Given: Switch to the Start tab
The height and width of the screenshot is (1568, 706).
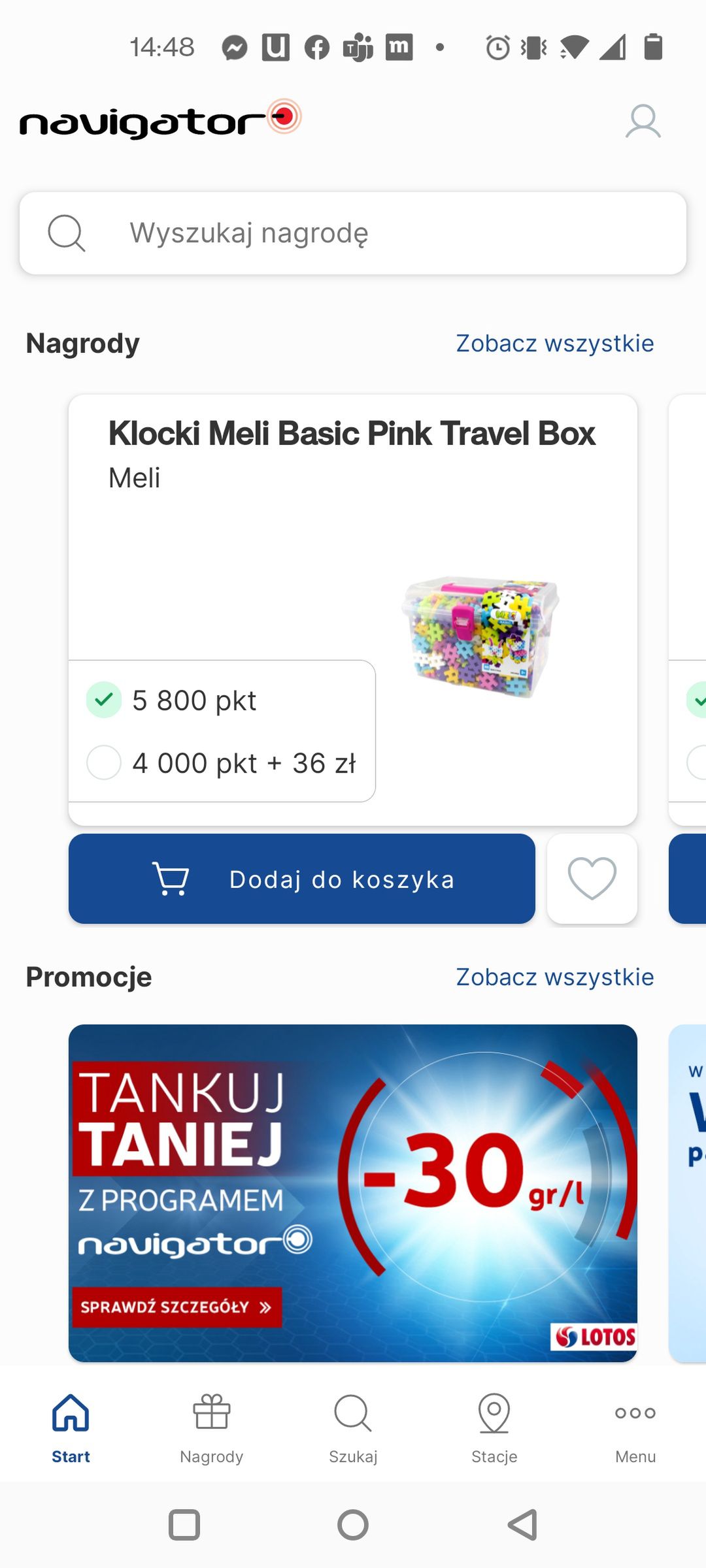Looking at the screenshot, I should click(x=71, y=1429).
